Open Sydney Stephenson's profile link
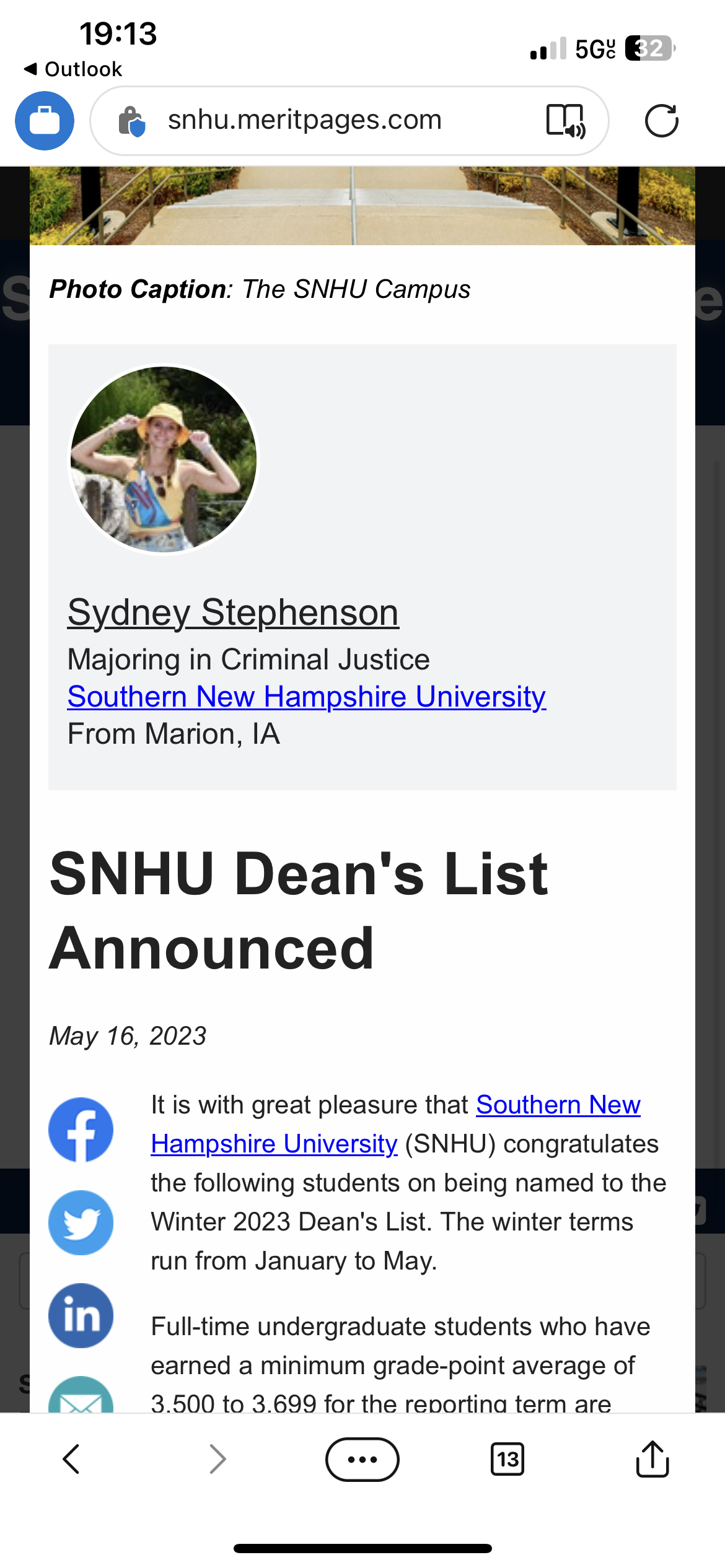 233,612
